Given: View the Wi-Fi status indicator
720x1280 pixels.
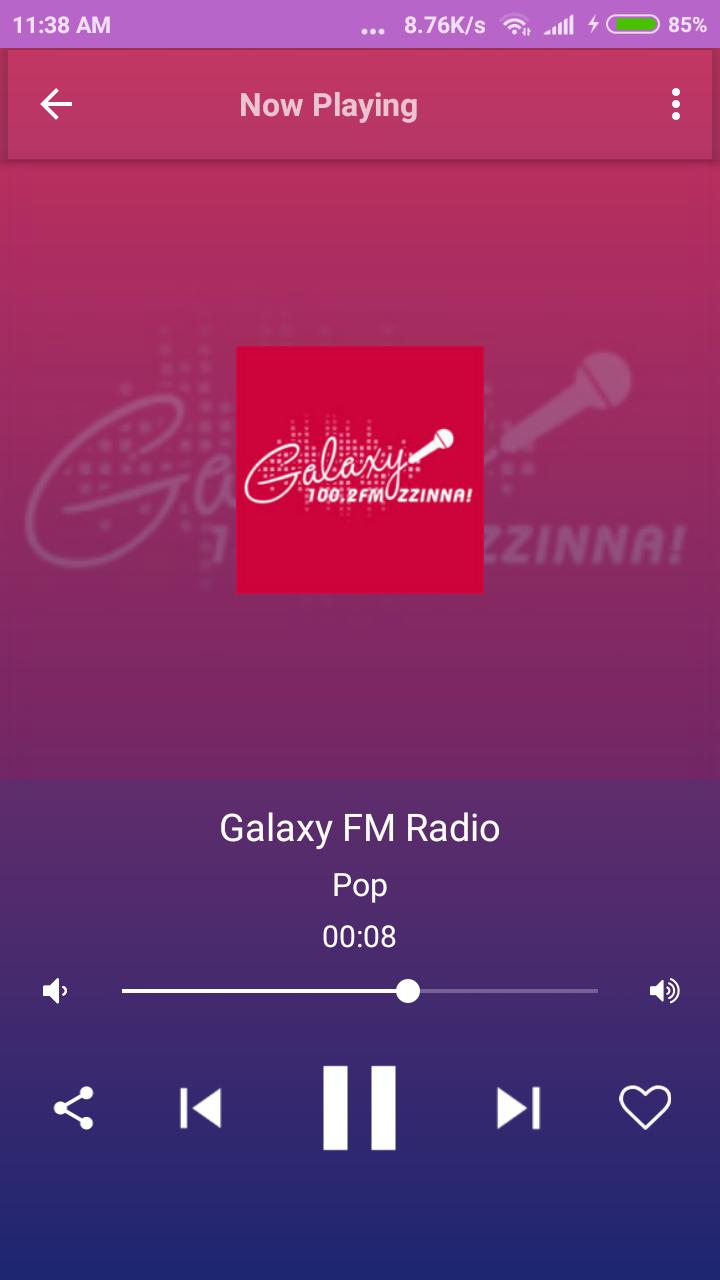Looking at the screenshot, I should (517, 24).
